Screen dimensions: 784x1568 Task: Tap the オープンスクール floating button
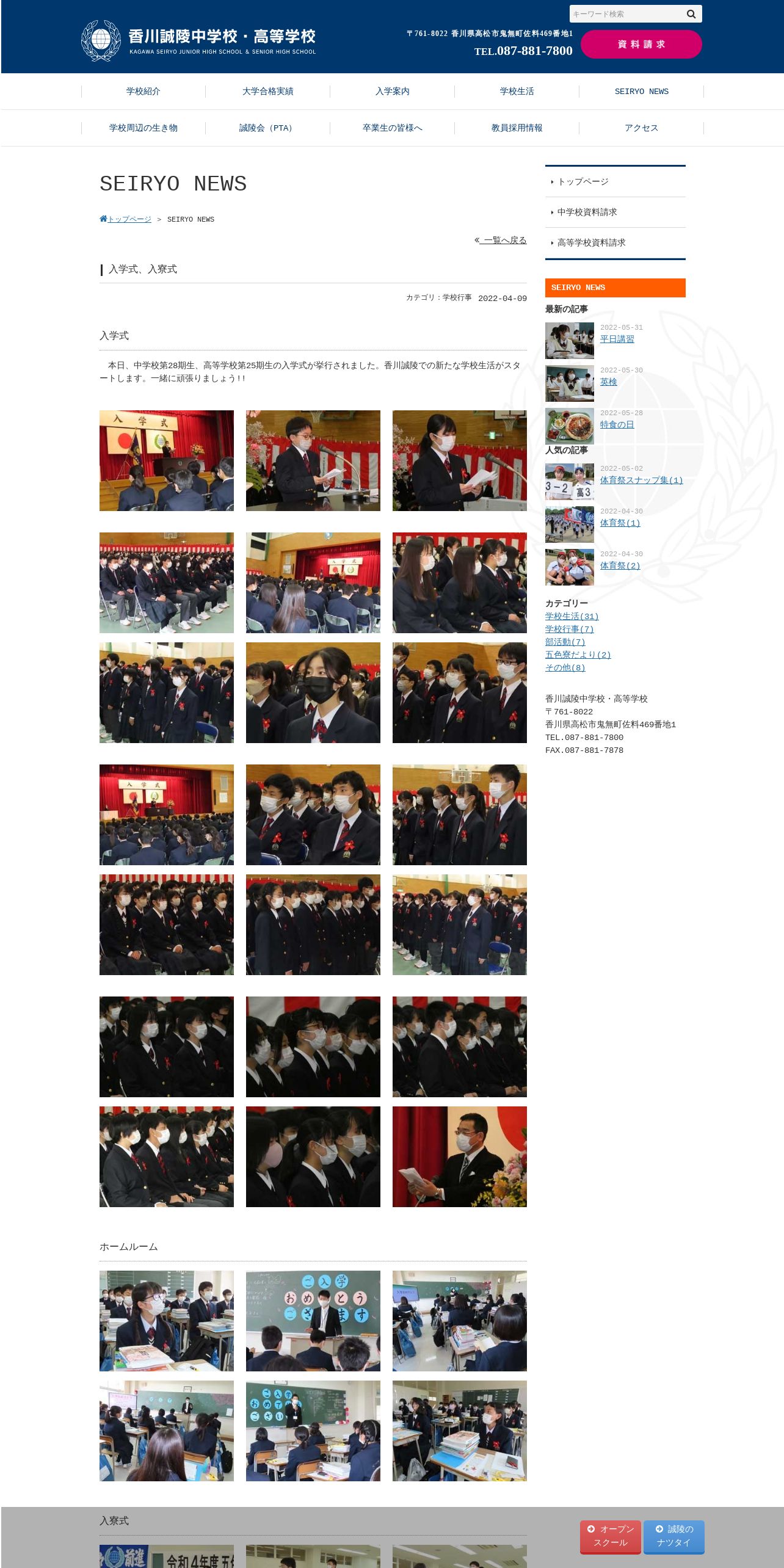point(611,1536)
